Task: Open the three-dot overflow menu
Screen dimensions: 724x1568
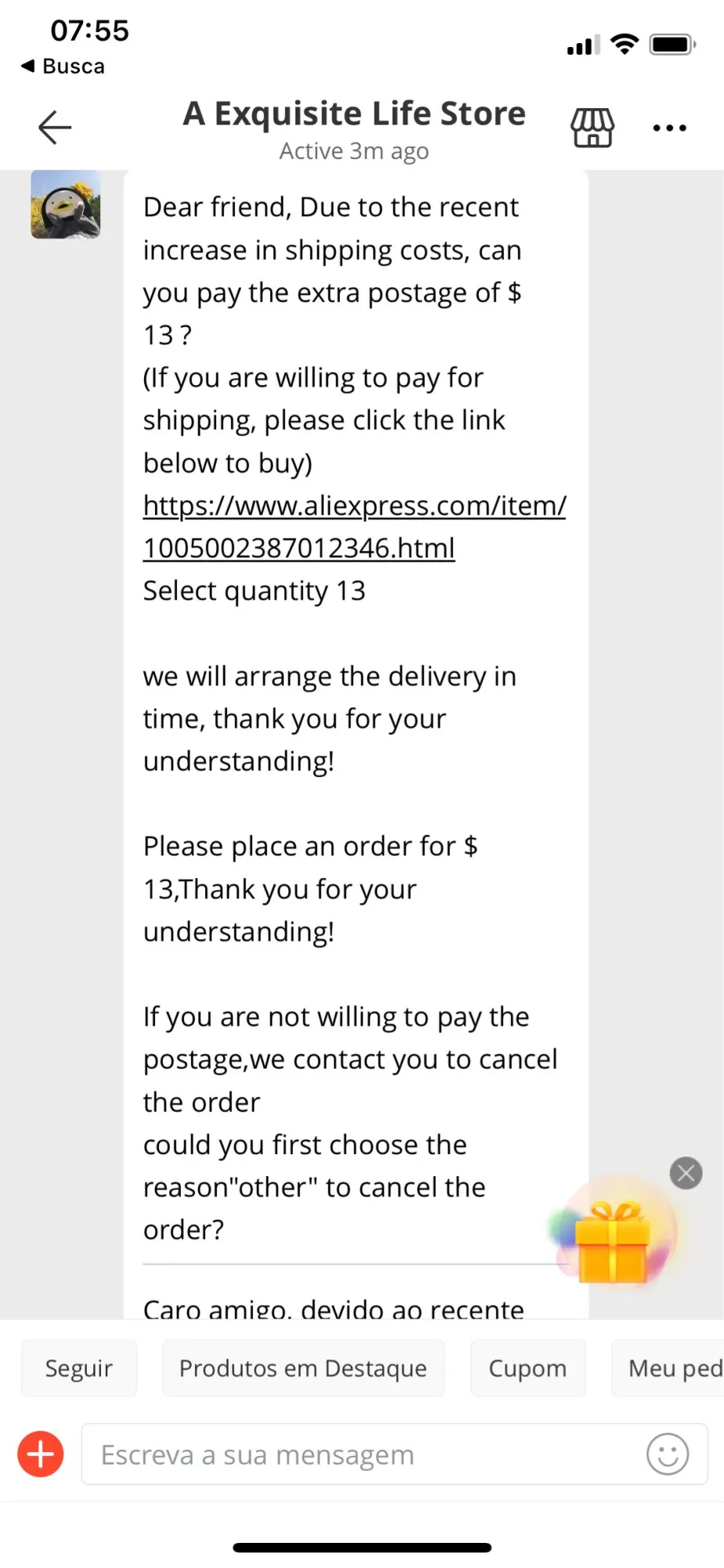Action: (669, 128)
